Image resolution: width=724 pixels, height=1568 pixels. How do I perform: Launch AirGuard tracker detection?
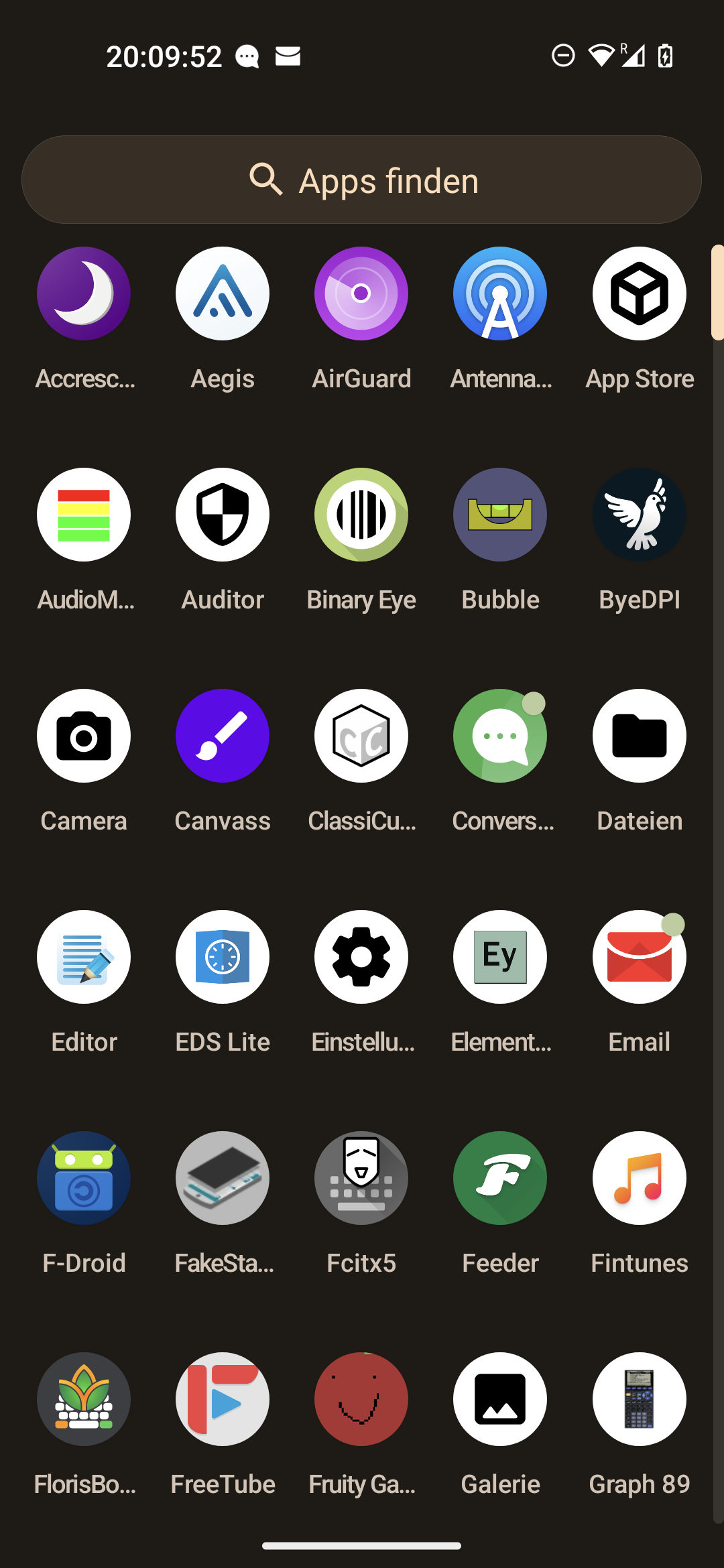(361, 293)
